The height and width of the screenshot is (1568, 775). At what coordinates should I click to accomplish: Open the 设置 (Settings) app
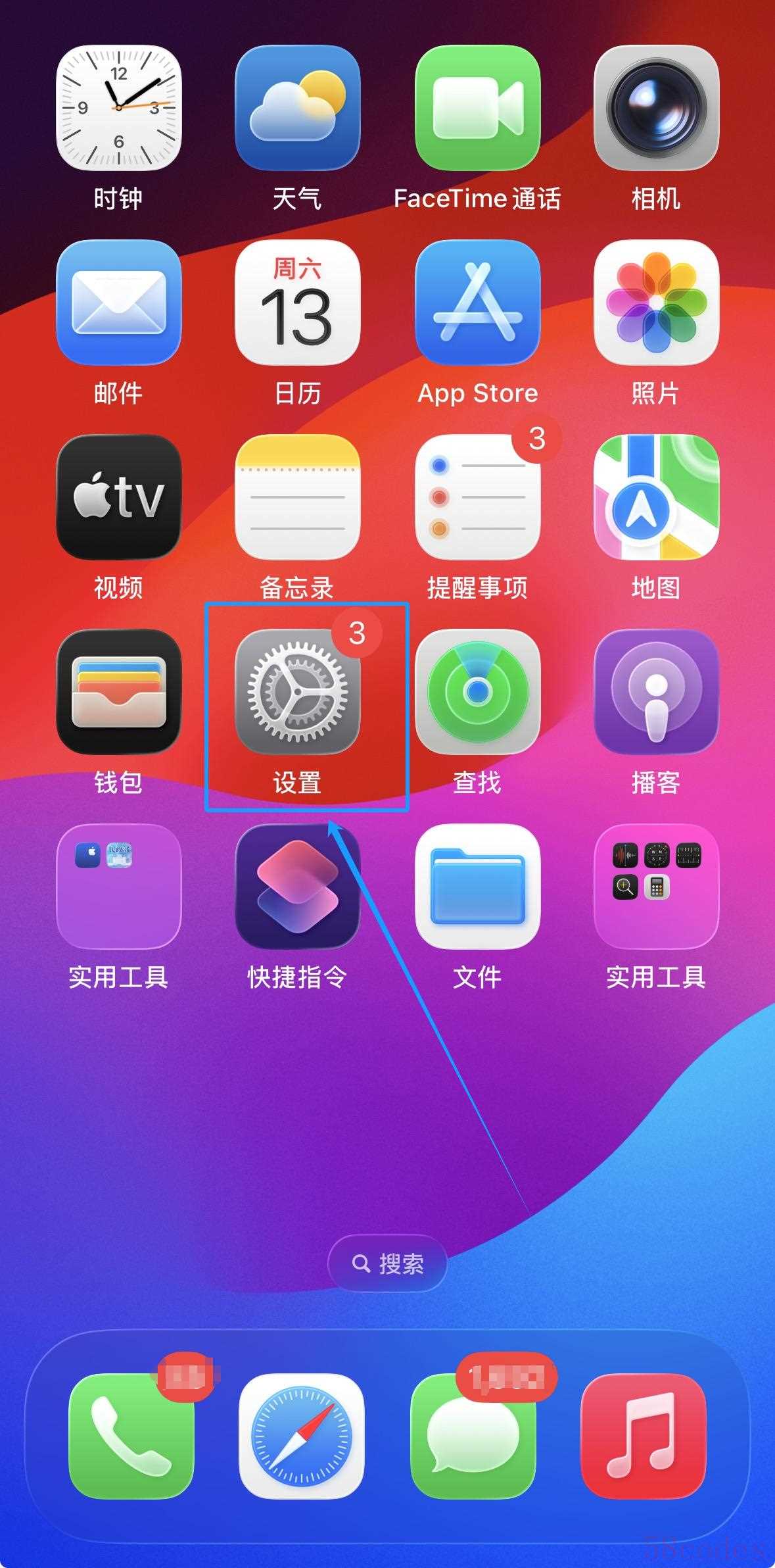coord(297,692)
